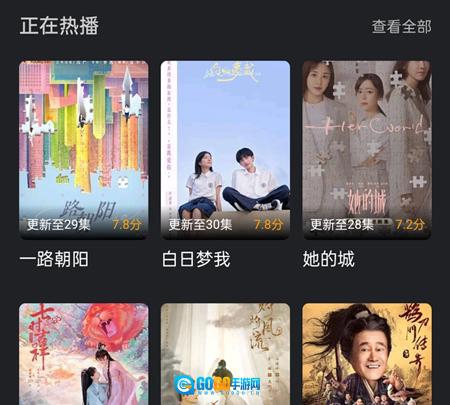Open the 一路朝阳 drama card

[x=84, y=150]
